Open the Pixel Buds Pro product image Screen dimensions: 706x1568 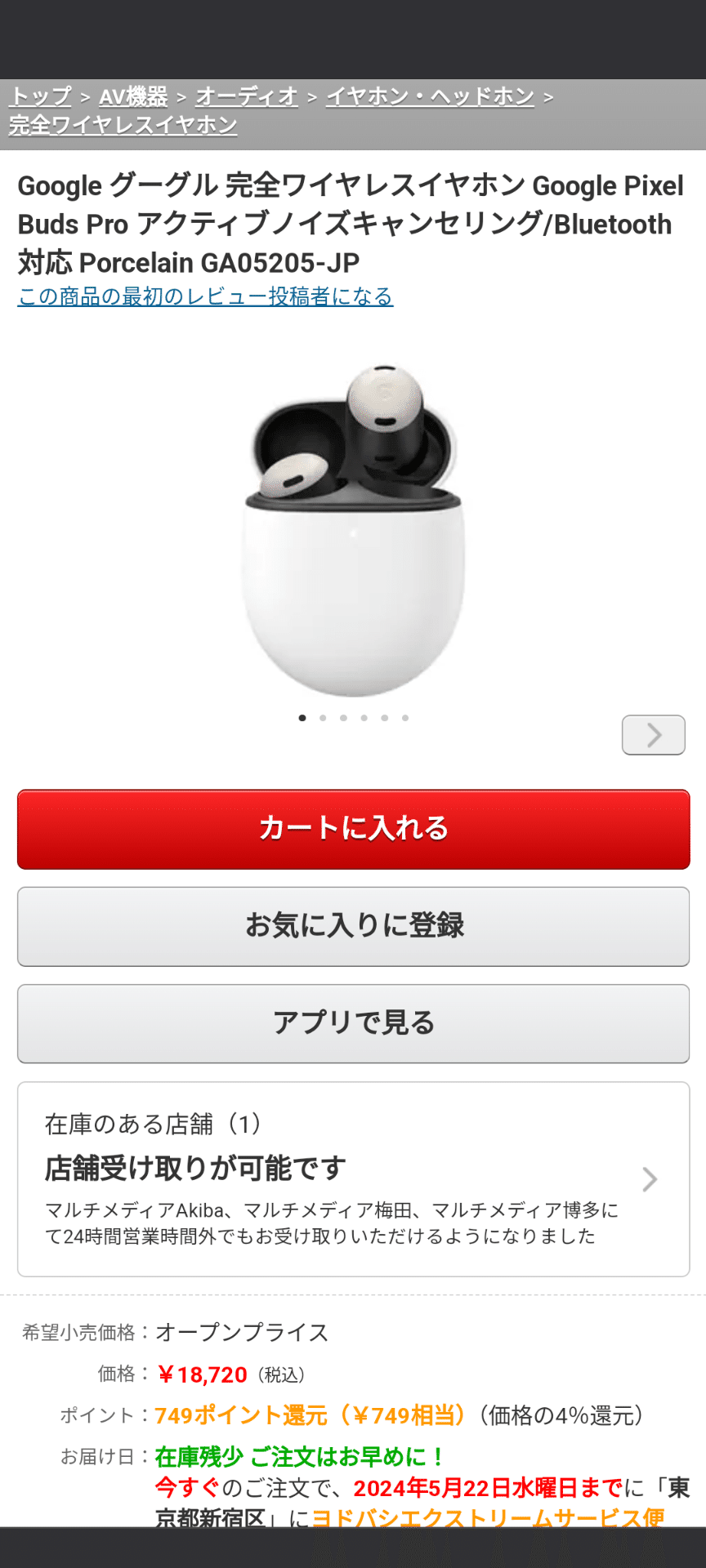click(x=354, y=529)
